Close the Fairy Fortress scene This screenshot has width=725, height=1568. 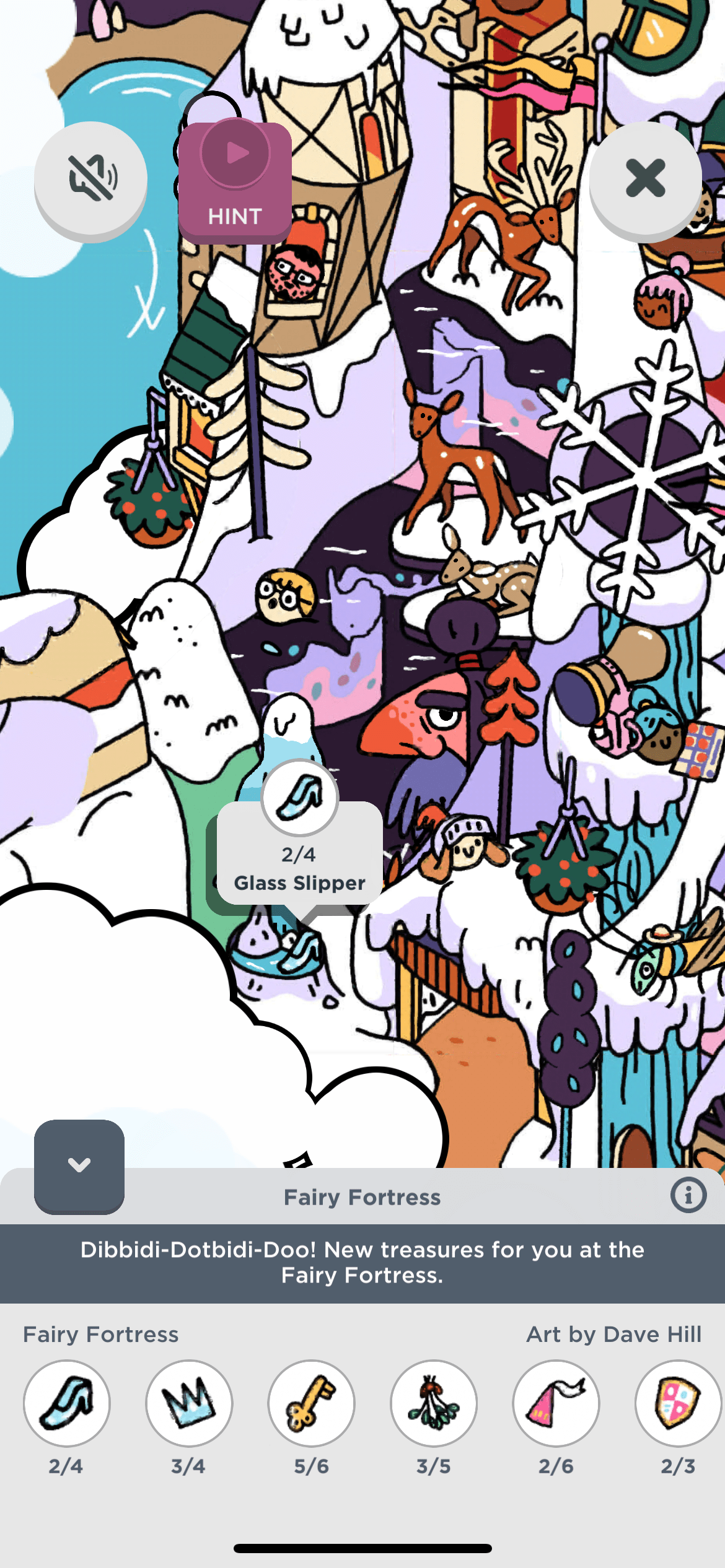[x=645, y=178]
